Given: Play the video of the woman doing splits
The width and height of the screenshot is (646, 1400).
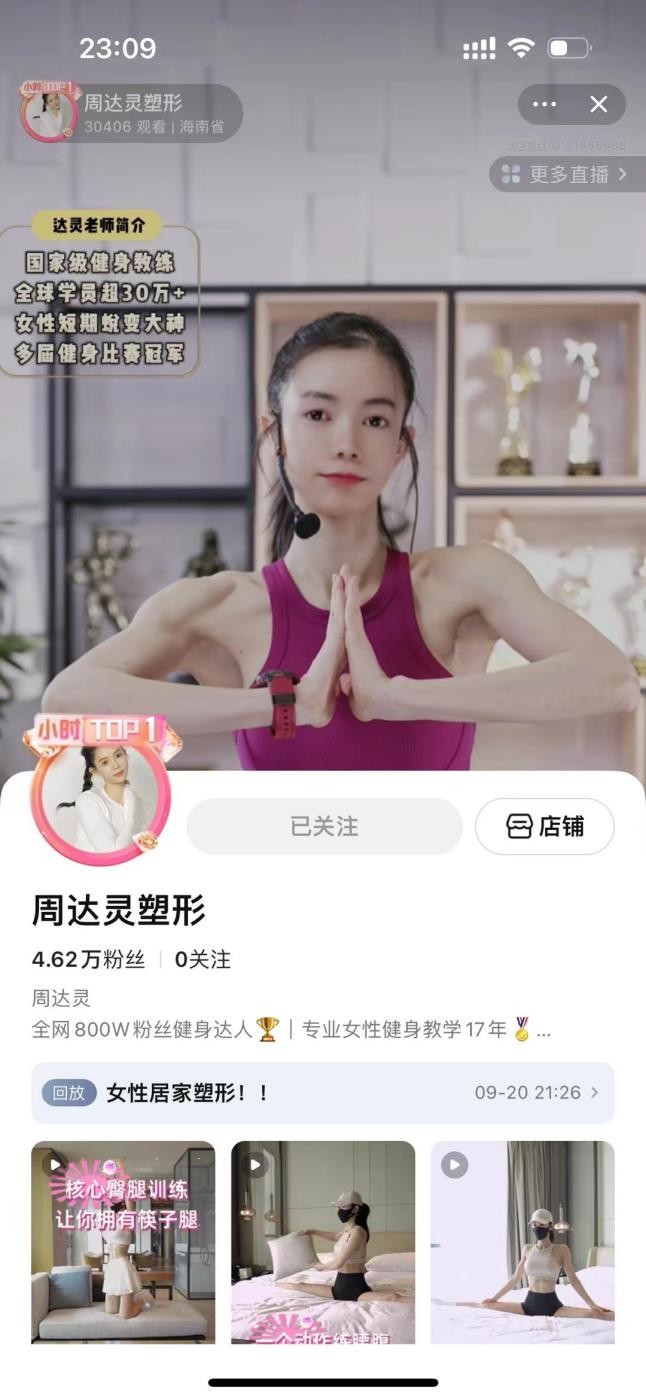Looking at the screenshot, I should coord(522,1242).
